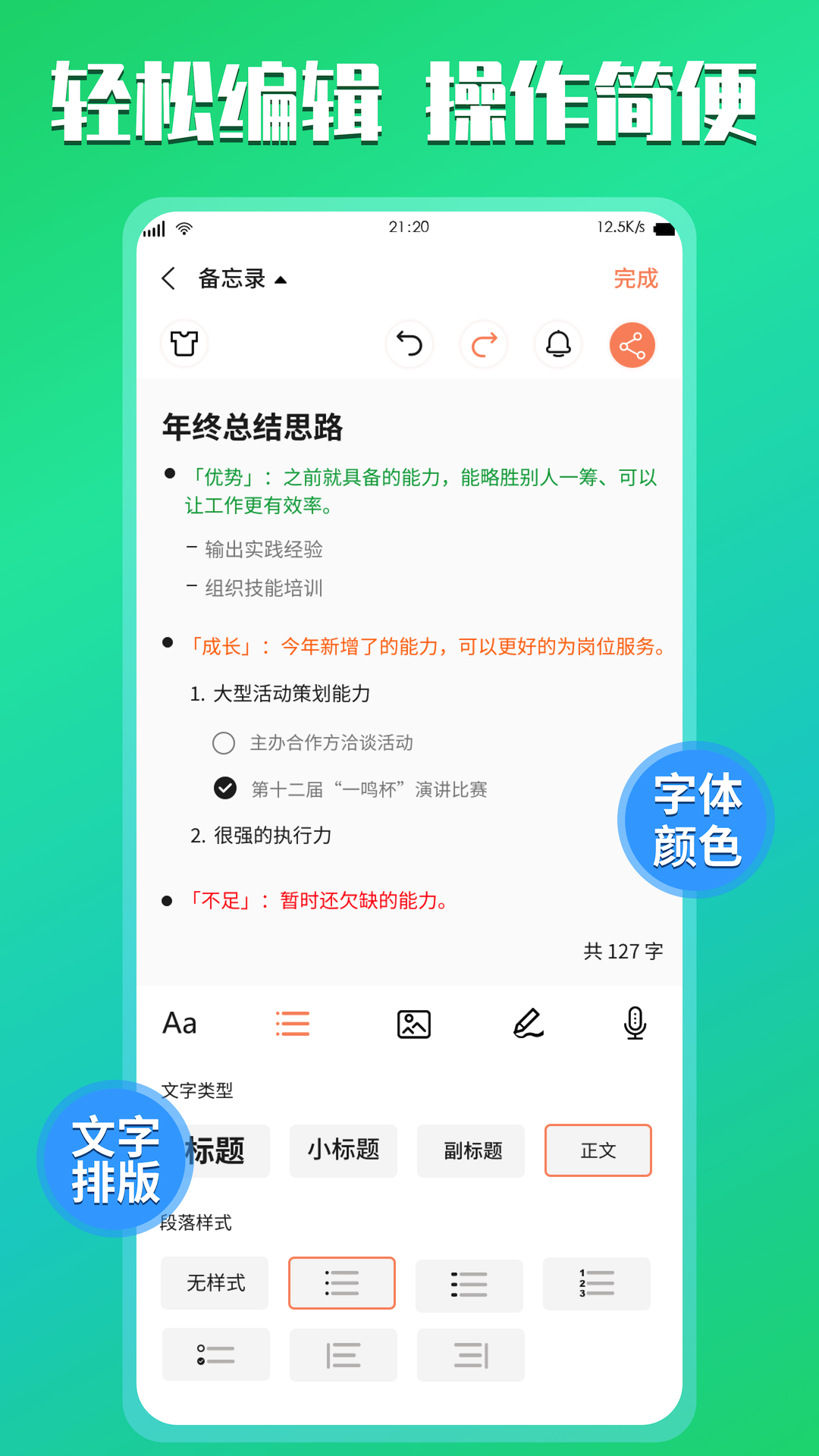Screen dimensions: 819x1456
Task: Open the reminder bell icon
Action: (558, 345)
